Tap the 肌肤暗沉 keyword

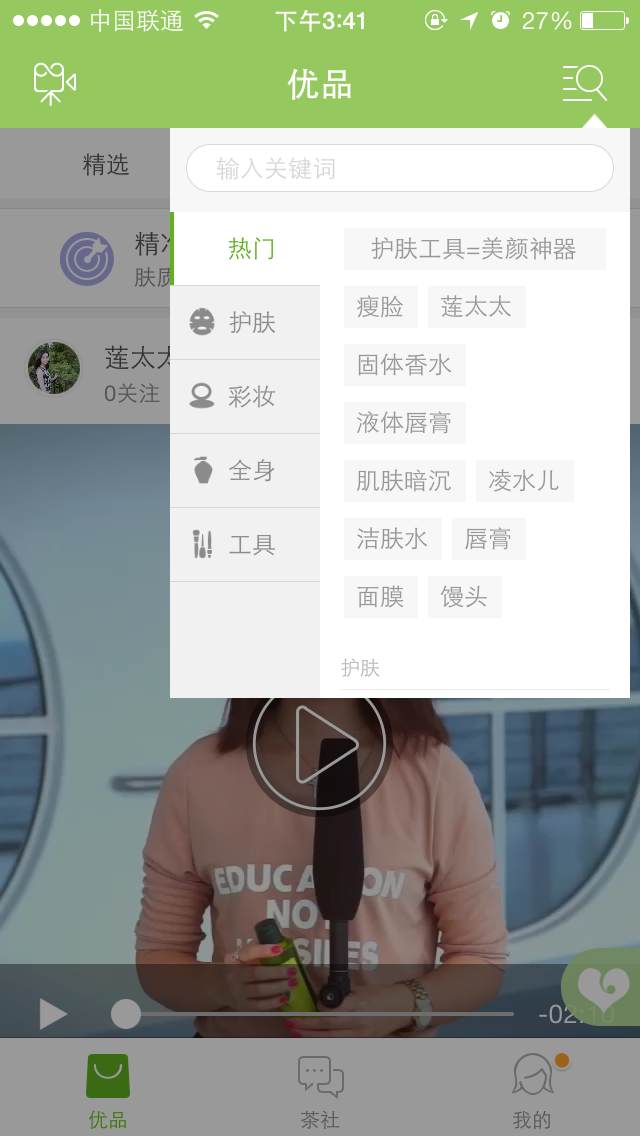404,480
